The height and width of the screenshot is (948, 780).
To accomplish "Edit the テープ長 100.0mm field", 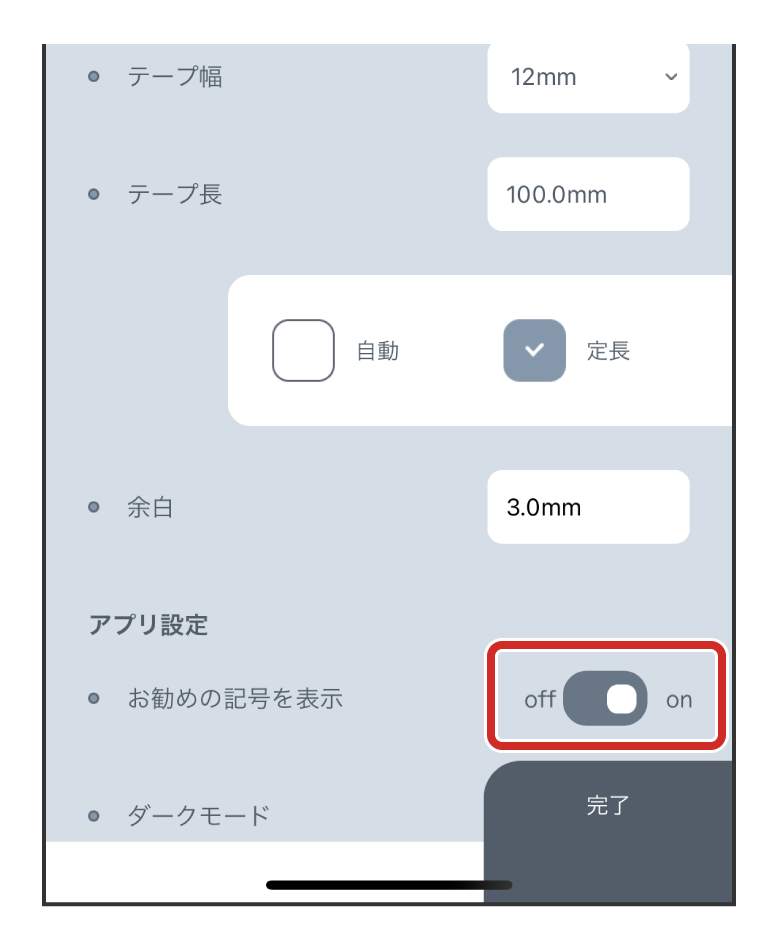I will tap(588, 194).
